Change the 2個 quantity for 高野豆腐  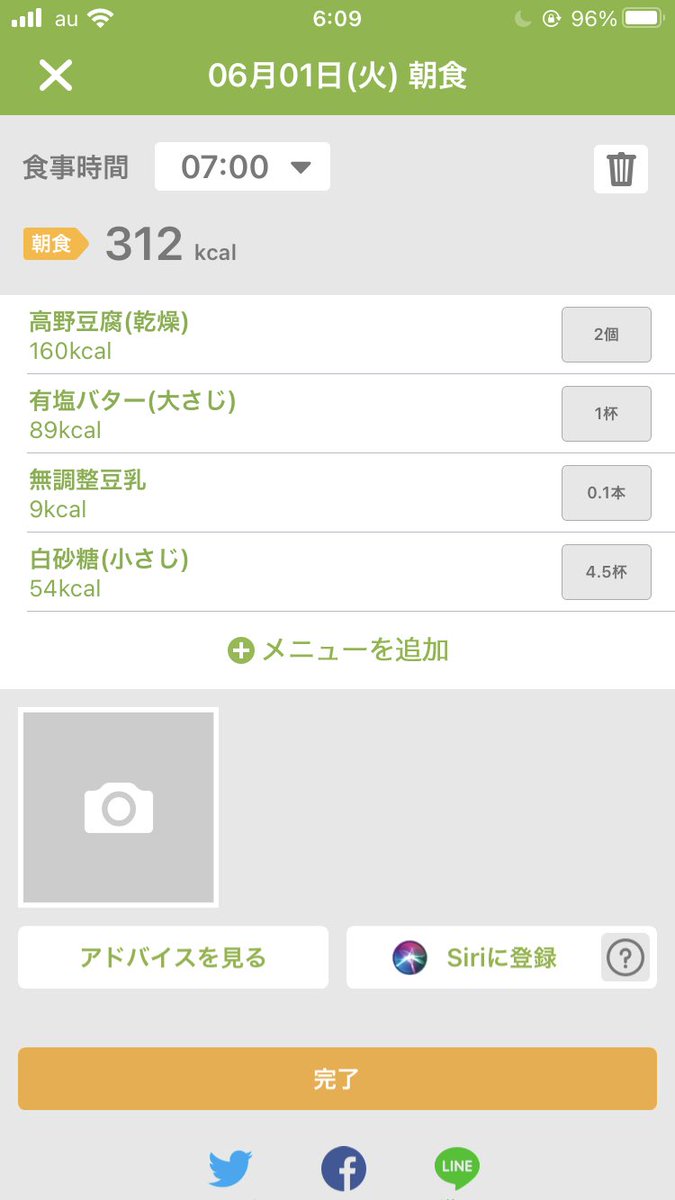pos(606,335)
